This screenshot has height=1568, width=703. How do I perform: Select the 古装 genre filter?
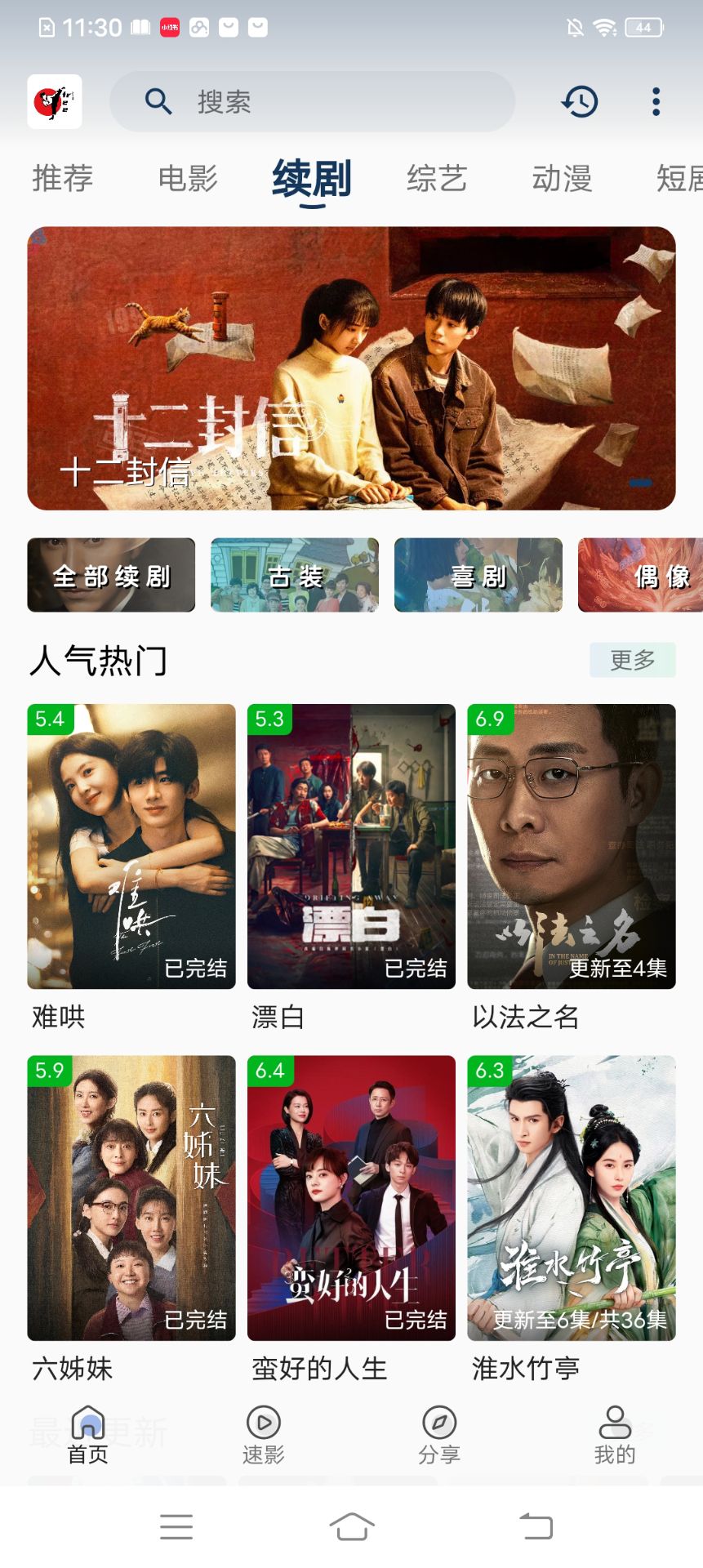coord(294,576)
